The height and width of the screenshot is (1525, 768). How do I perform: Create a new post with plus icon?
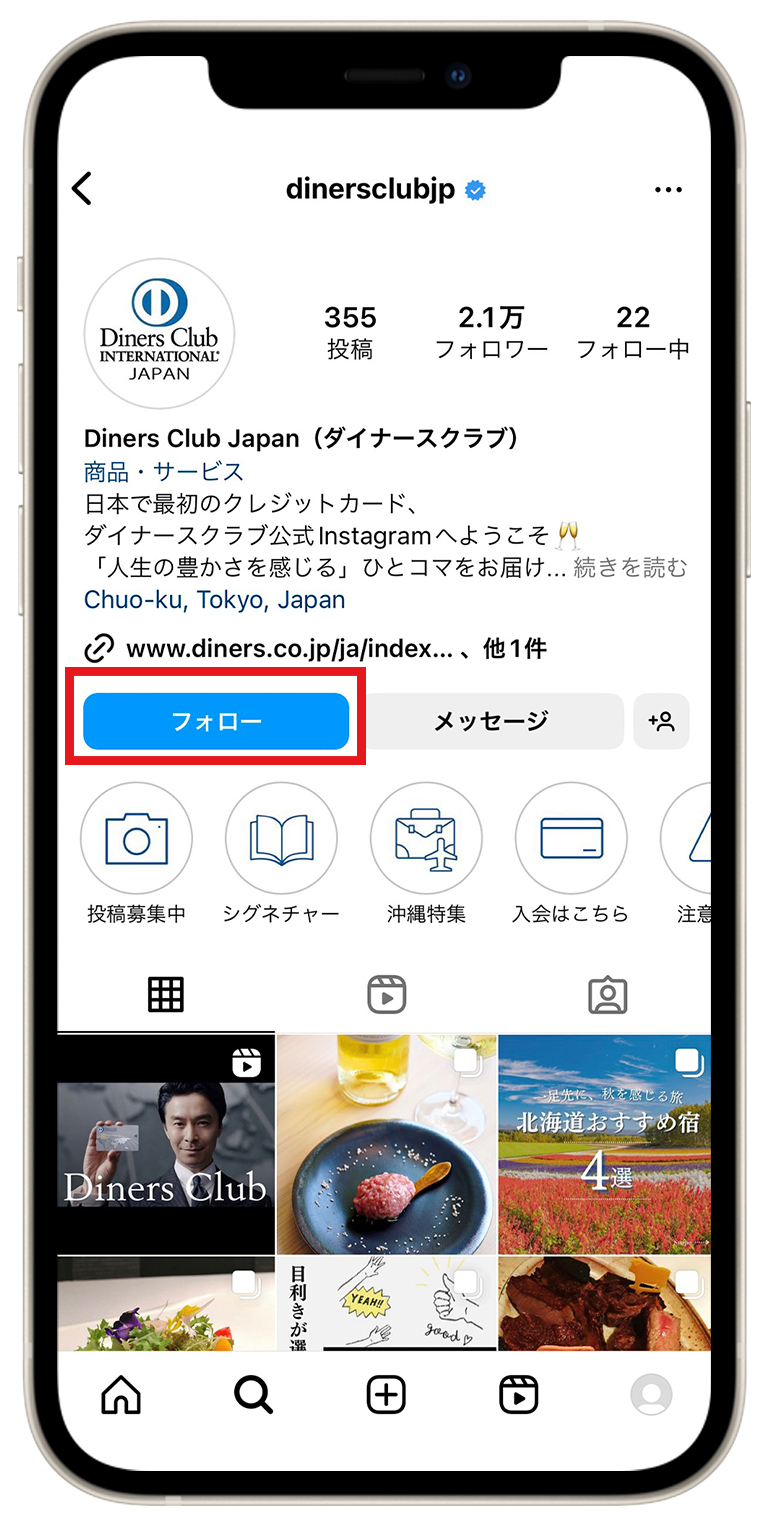pos(386,1394)
